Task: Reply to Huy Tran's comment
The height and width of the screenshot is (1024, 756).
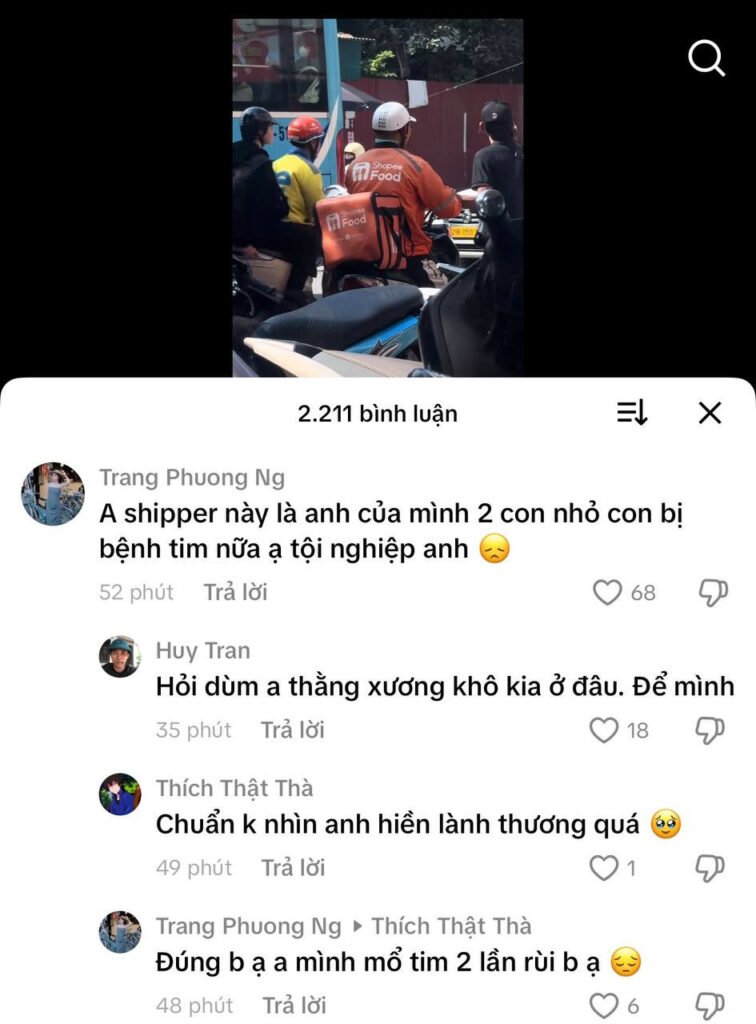Action: pyautogui.click(x=292, y=730)
